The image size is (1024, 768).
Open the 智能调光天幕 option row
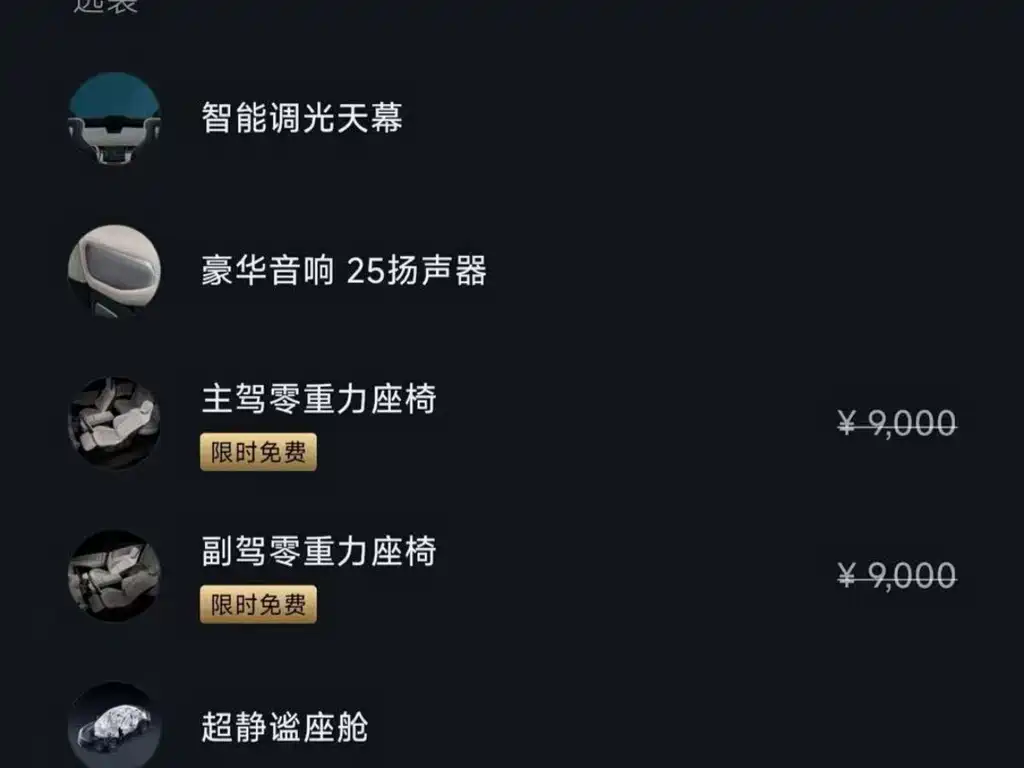point(302,119)
